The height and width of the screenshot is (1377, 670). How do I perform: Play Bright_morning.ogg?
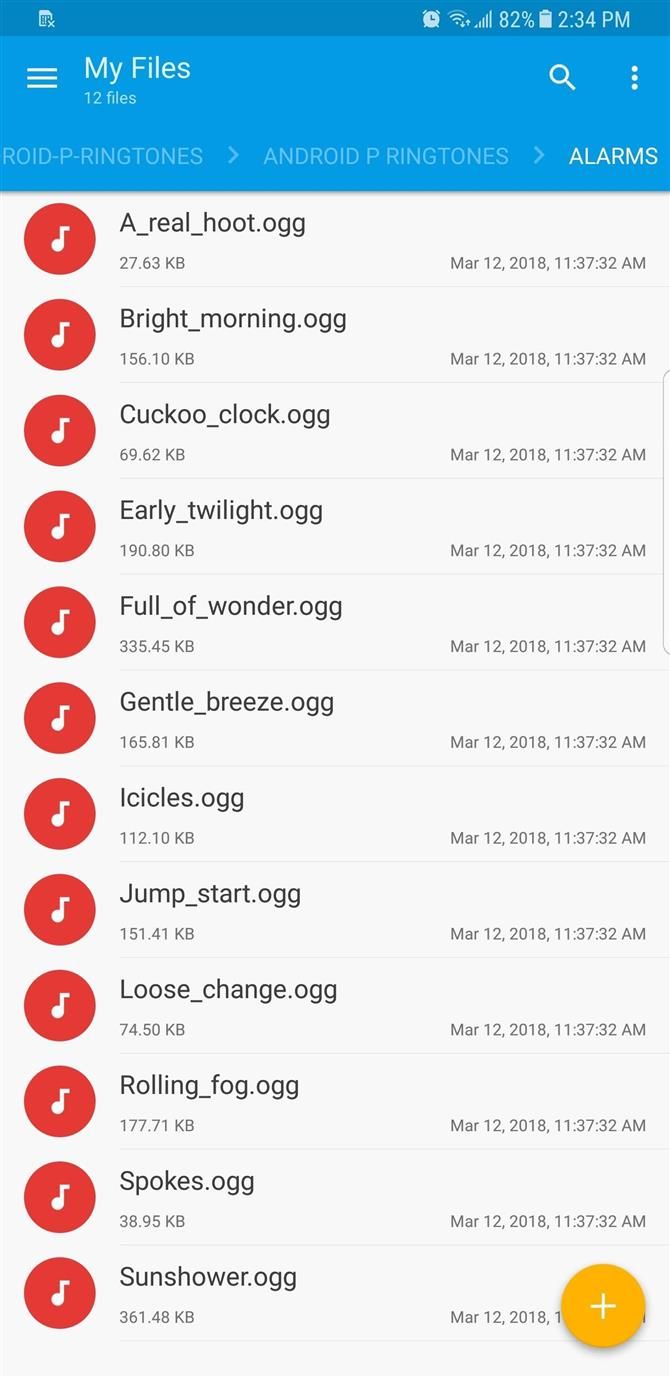tap(233, 319)
